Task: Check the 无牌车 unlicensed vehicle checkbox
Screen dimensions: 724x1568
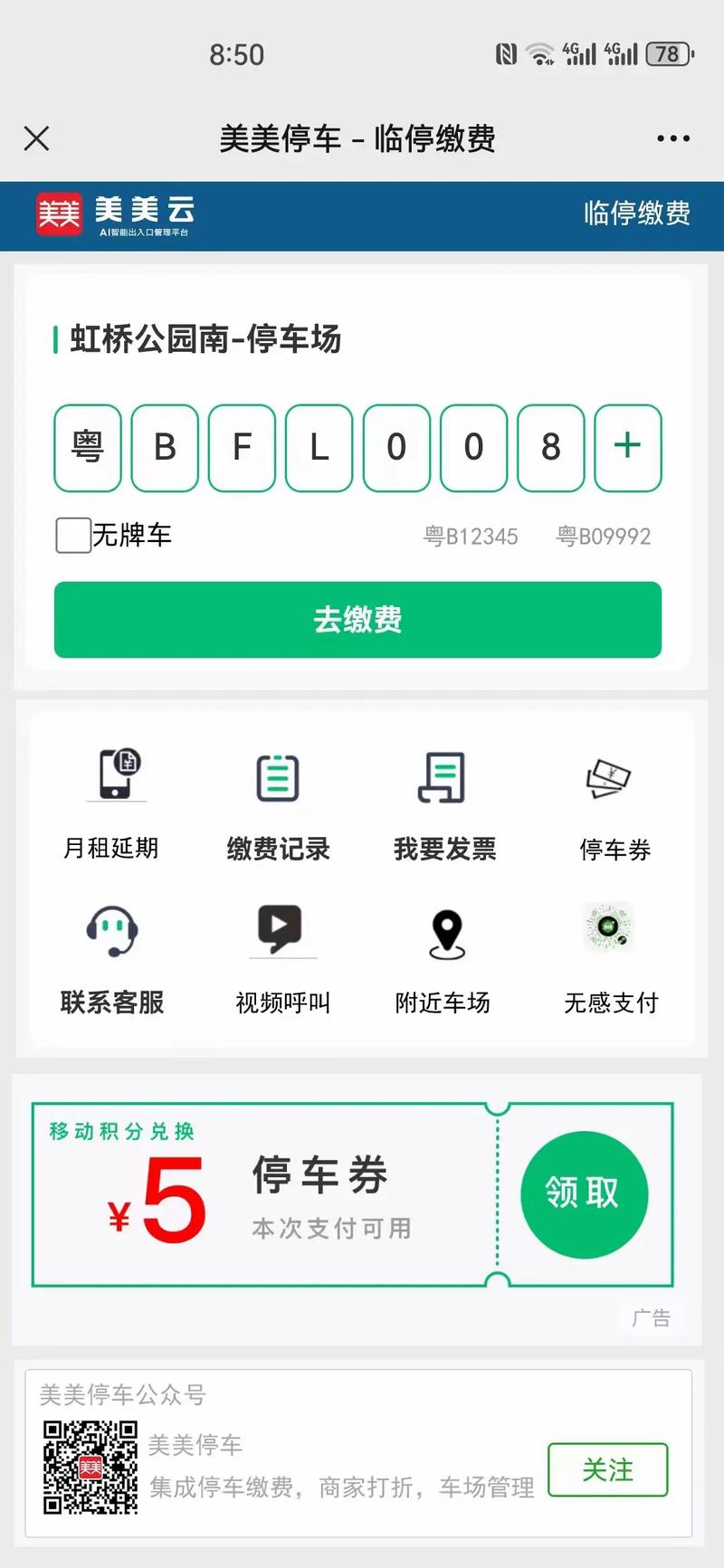Action: [72, 536]
